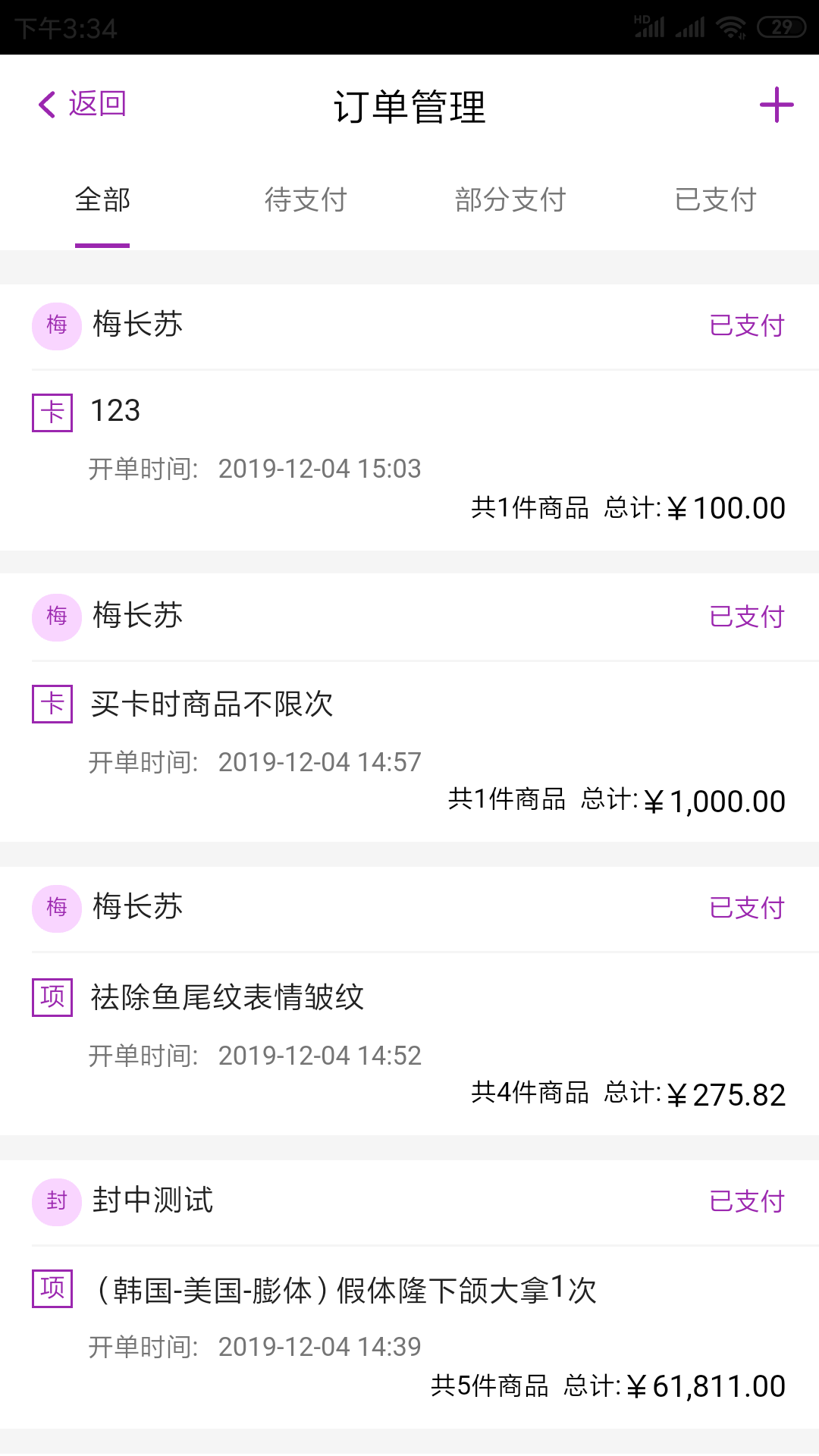Screen dimensions: 819x1456
Task: Click the 项 icon on the 假体隆下颌 order
Action: coord(51,1289)
